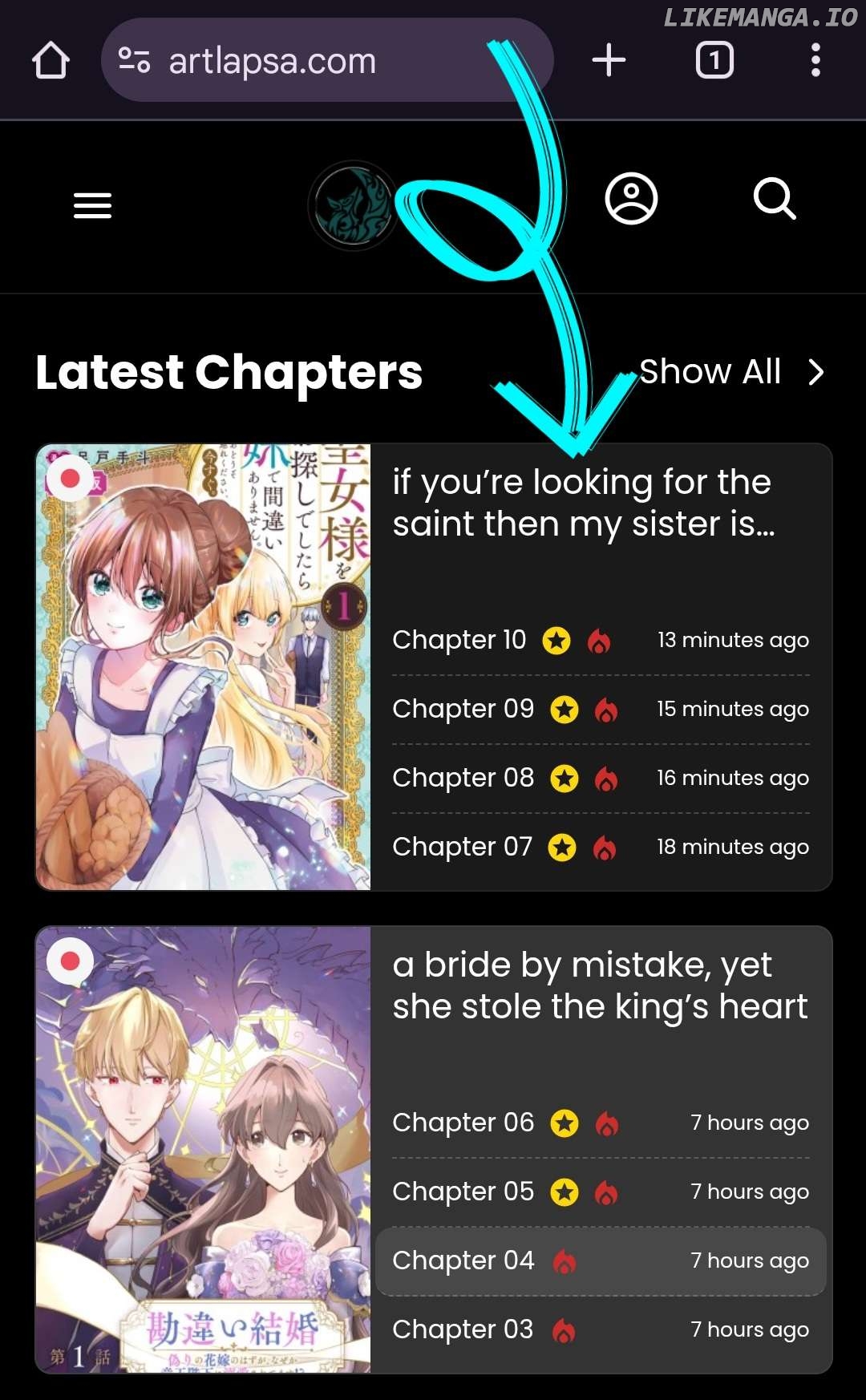Open the saint sister manga cover

[x=203, y=667]
